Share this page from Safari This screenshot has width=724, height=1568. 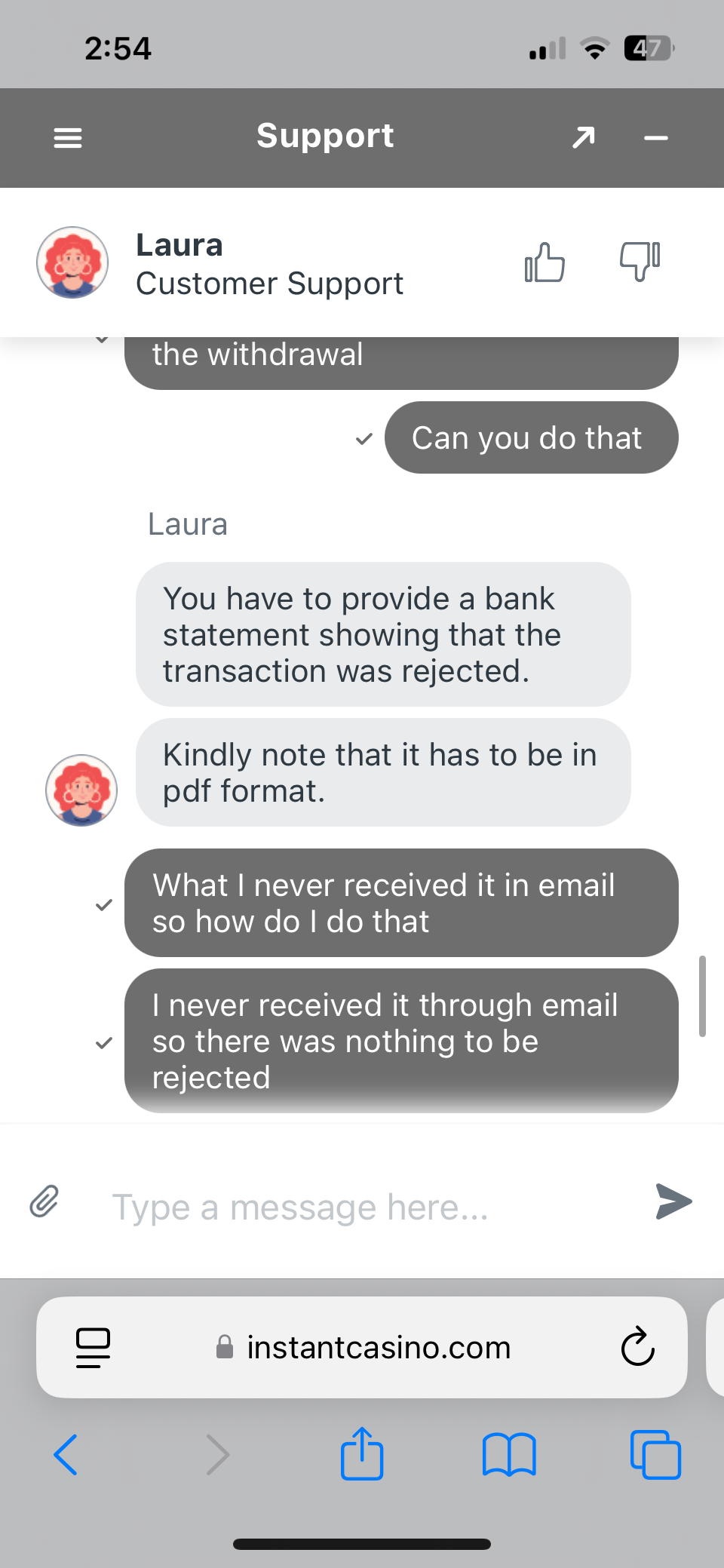click(x=362, y=1453)
